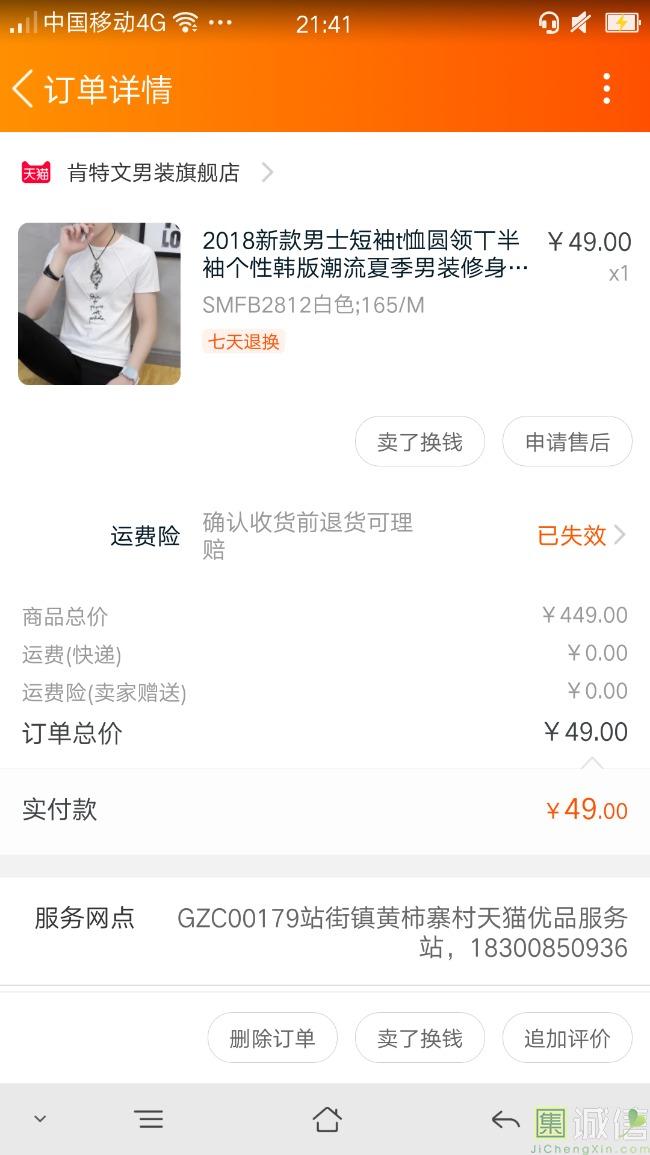The height and width of the screenshot is (1155, 650).
Task: Tap 卖了换钱 under the product
Action: tap(419, 442)
